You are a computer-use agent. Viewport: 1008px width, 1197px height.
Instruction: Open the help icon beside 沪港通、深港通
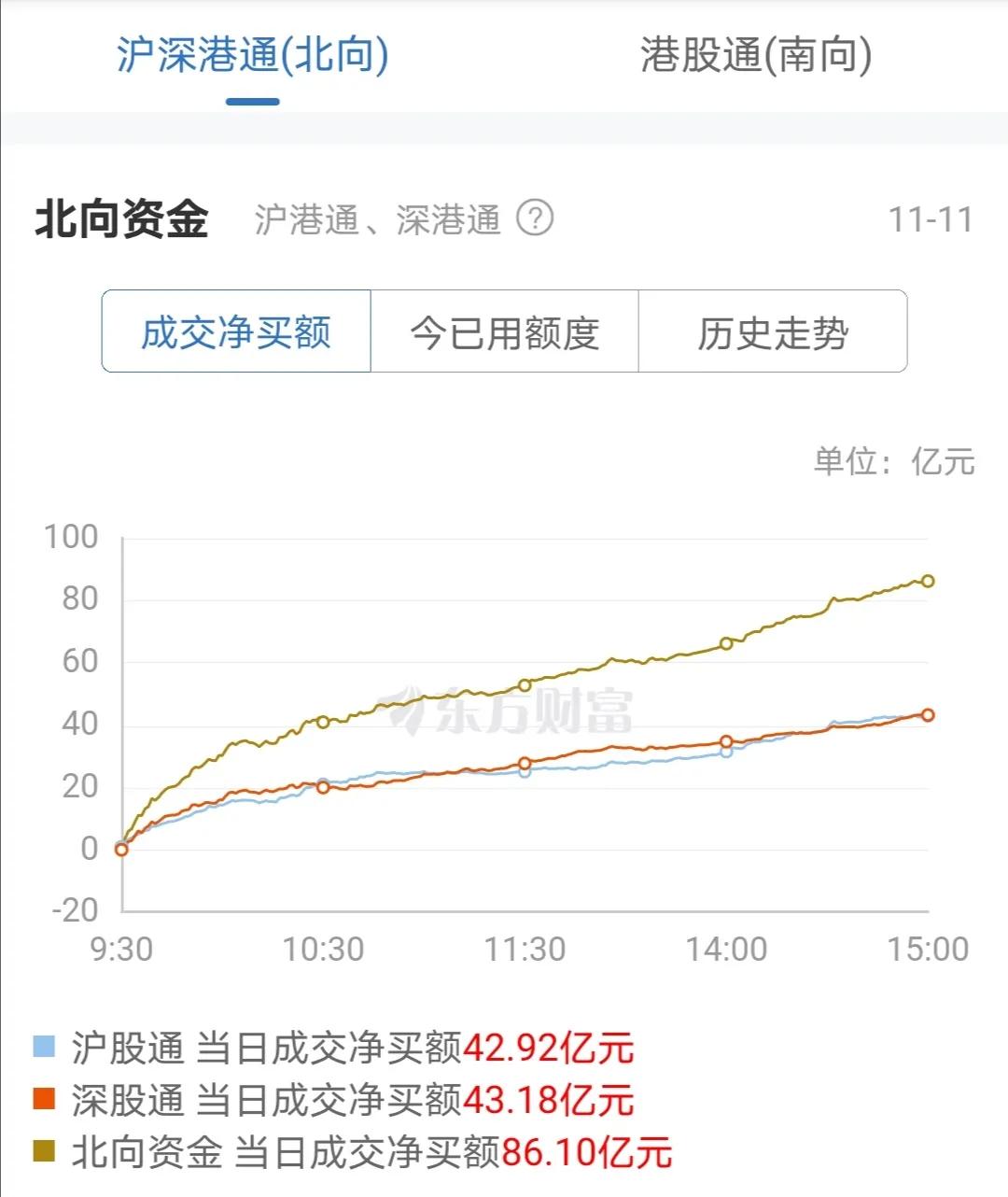tap(537, 219)
